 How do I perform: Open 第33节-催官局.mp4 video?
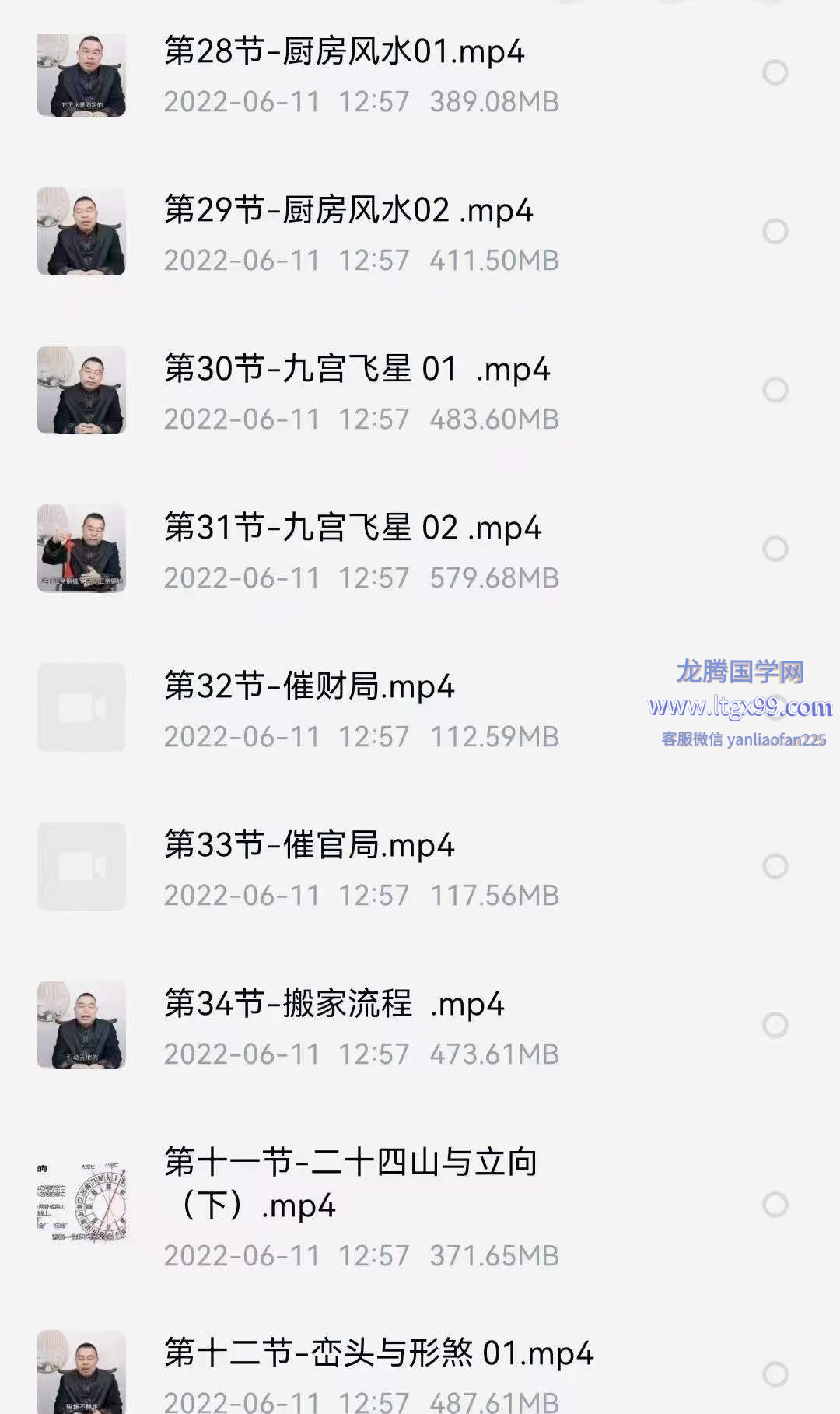point(309,846)
